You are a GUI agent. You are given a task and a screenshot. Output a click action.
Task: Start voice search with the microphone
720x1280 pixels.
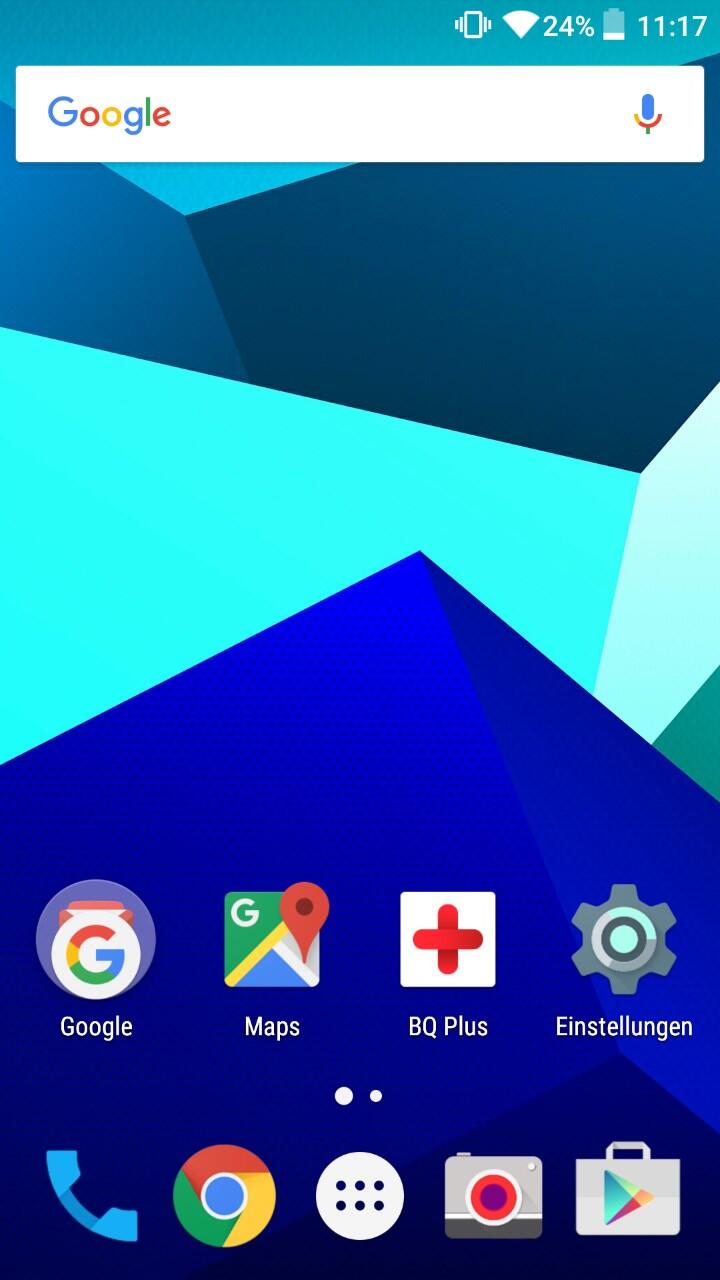[x=648, y=114]
